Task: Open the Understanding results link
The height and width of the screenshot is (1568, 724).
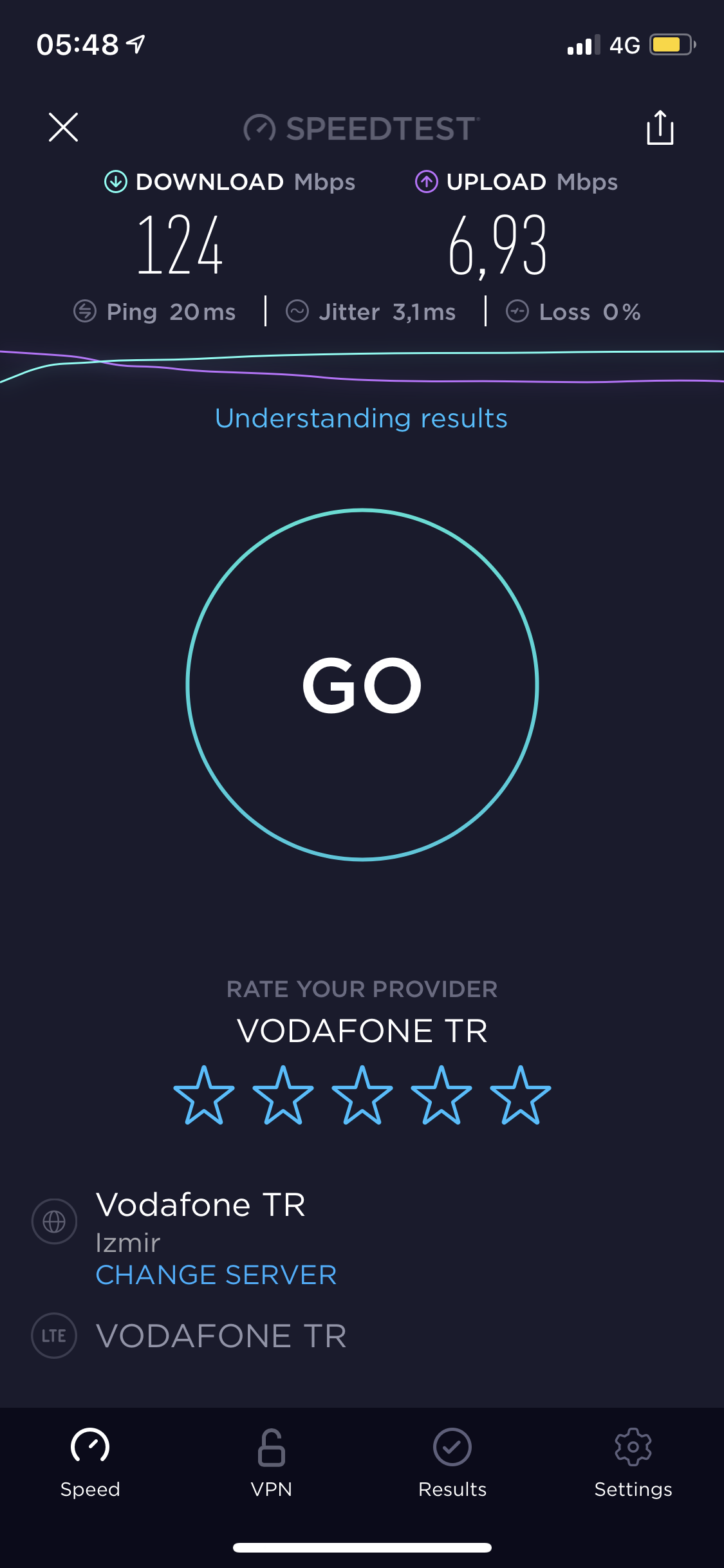Action: coord(361,418)
